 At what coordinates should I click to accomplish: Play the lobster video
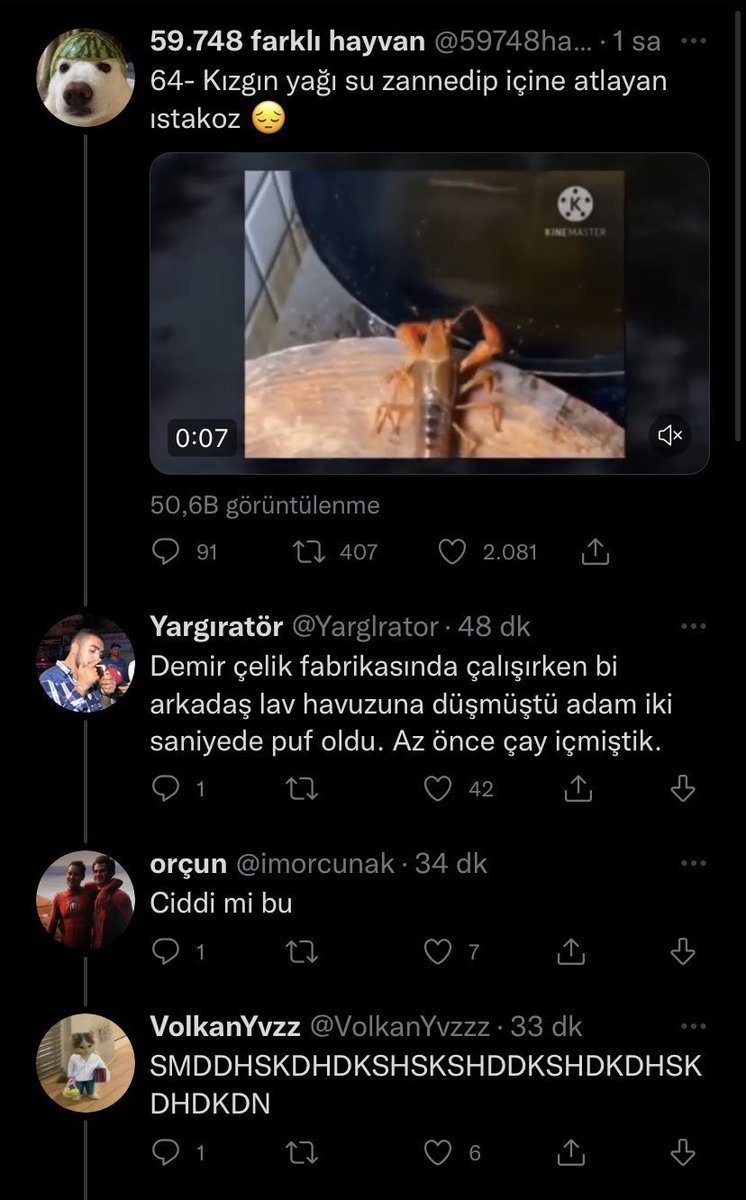click(430, 313)
